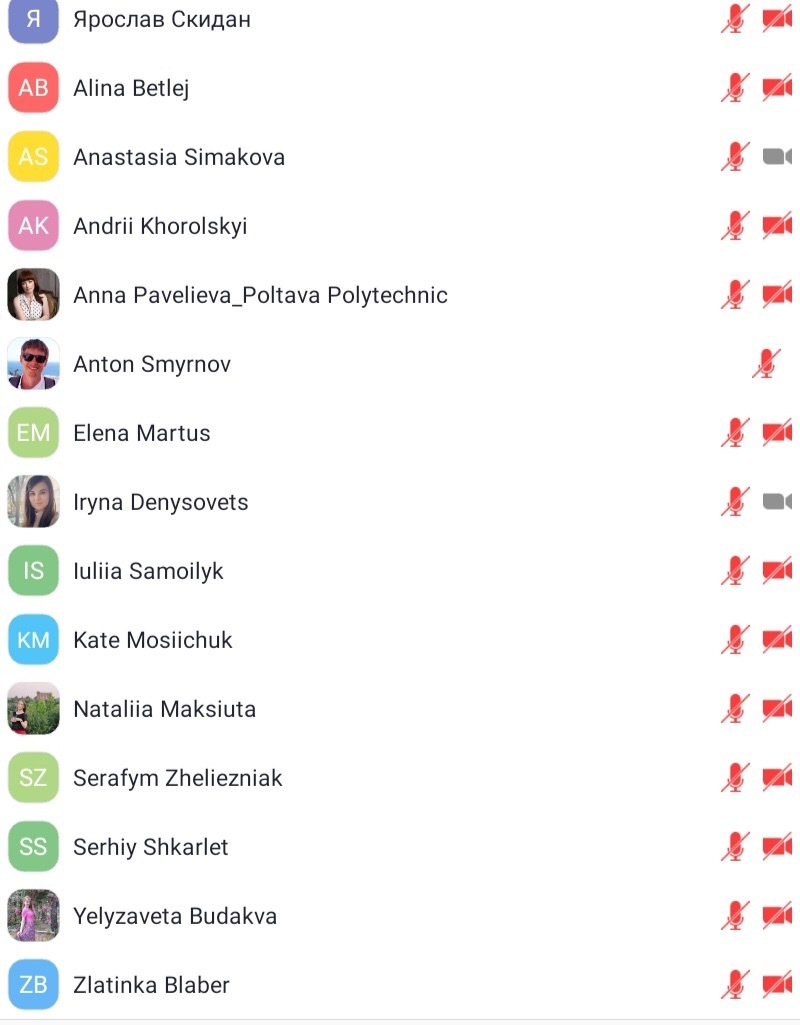Screen dimensions: 800x1025
Task: Select Alina Betlej in the participant list
Action: (131, 88)
